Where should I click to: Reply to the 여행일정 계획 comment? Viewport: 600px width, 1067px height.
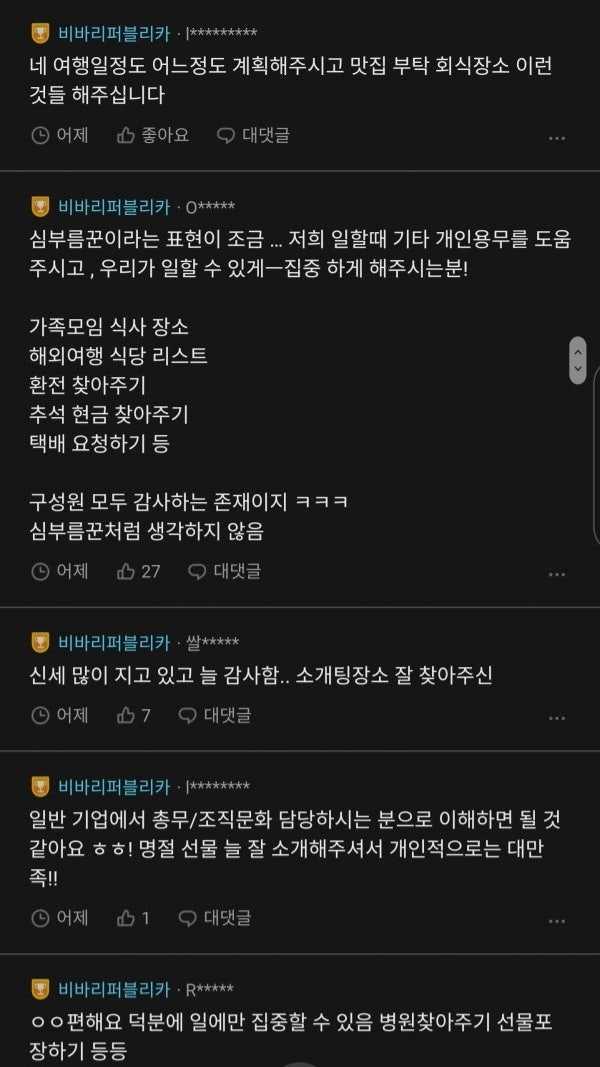(x=253, y=135)
